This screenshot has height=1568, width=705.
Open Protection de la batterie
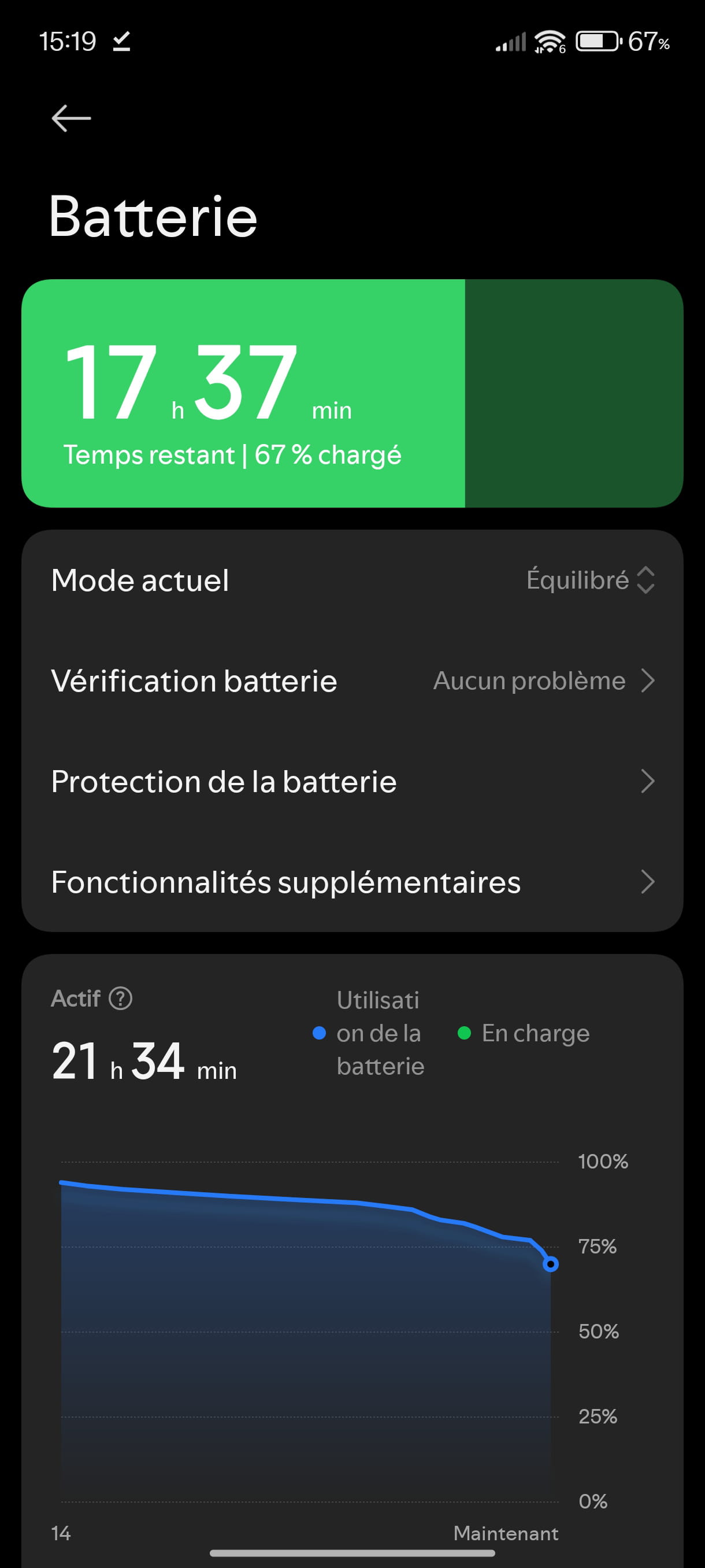pos(352,782)
